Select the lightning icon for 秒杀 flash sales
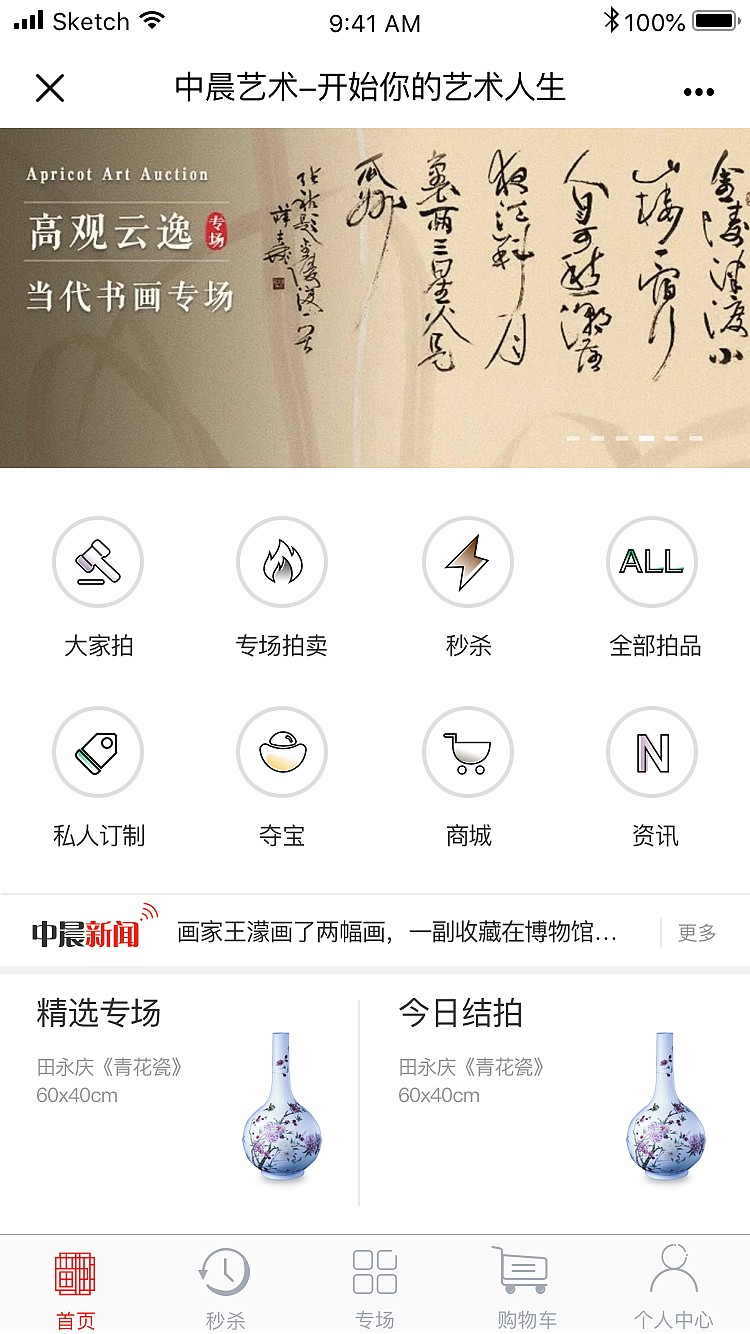The height and width of the screenshot is (1334, 750). 468,562
